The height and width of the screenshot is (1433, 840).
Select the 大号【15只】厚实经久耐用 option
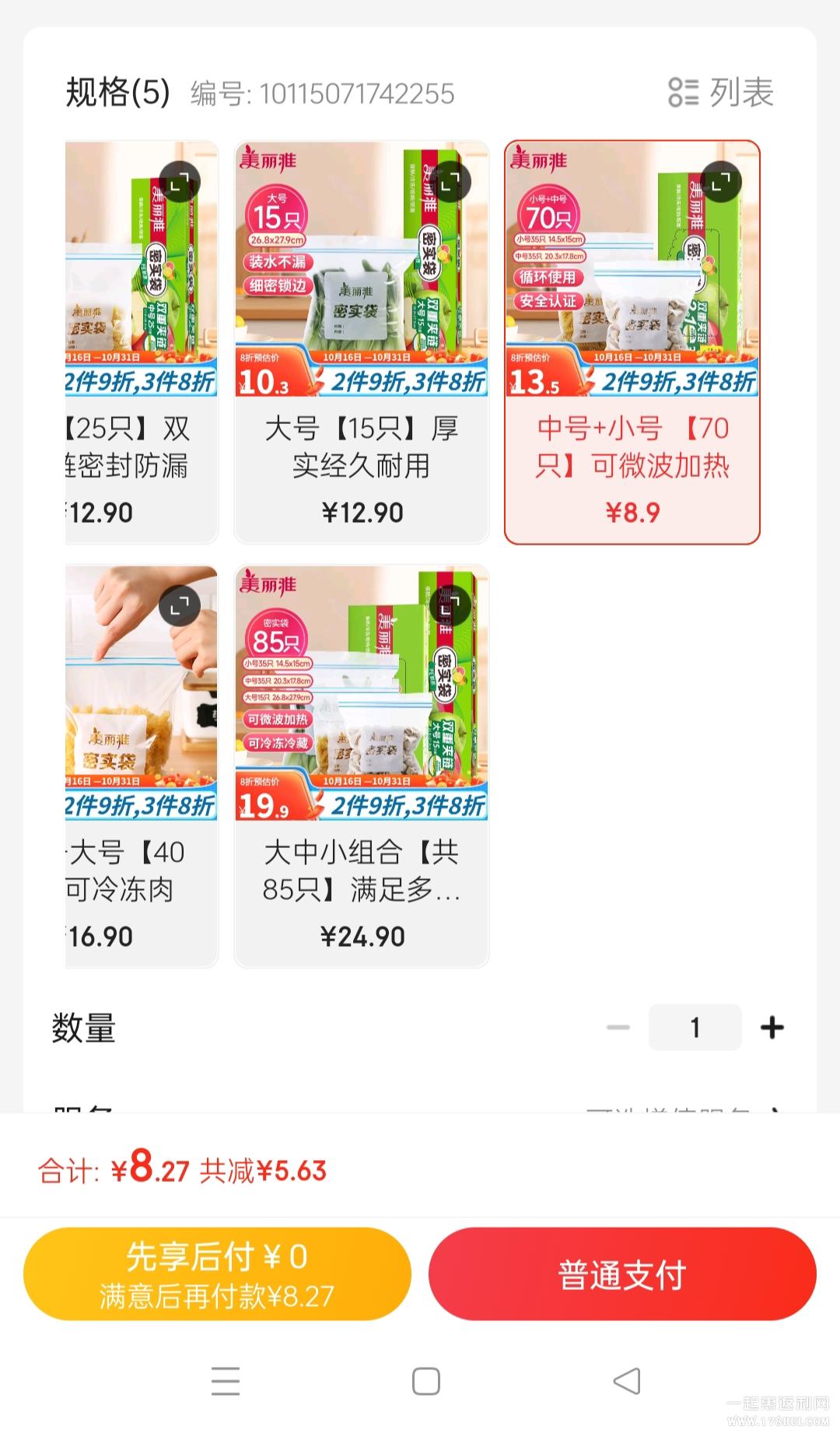click(x=362, y=342)
